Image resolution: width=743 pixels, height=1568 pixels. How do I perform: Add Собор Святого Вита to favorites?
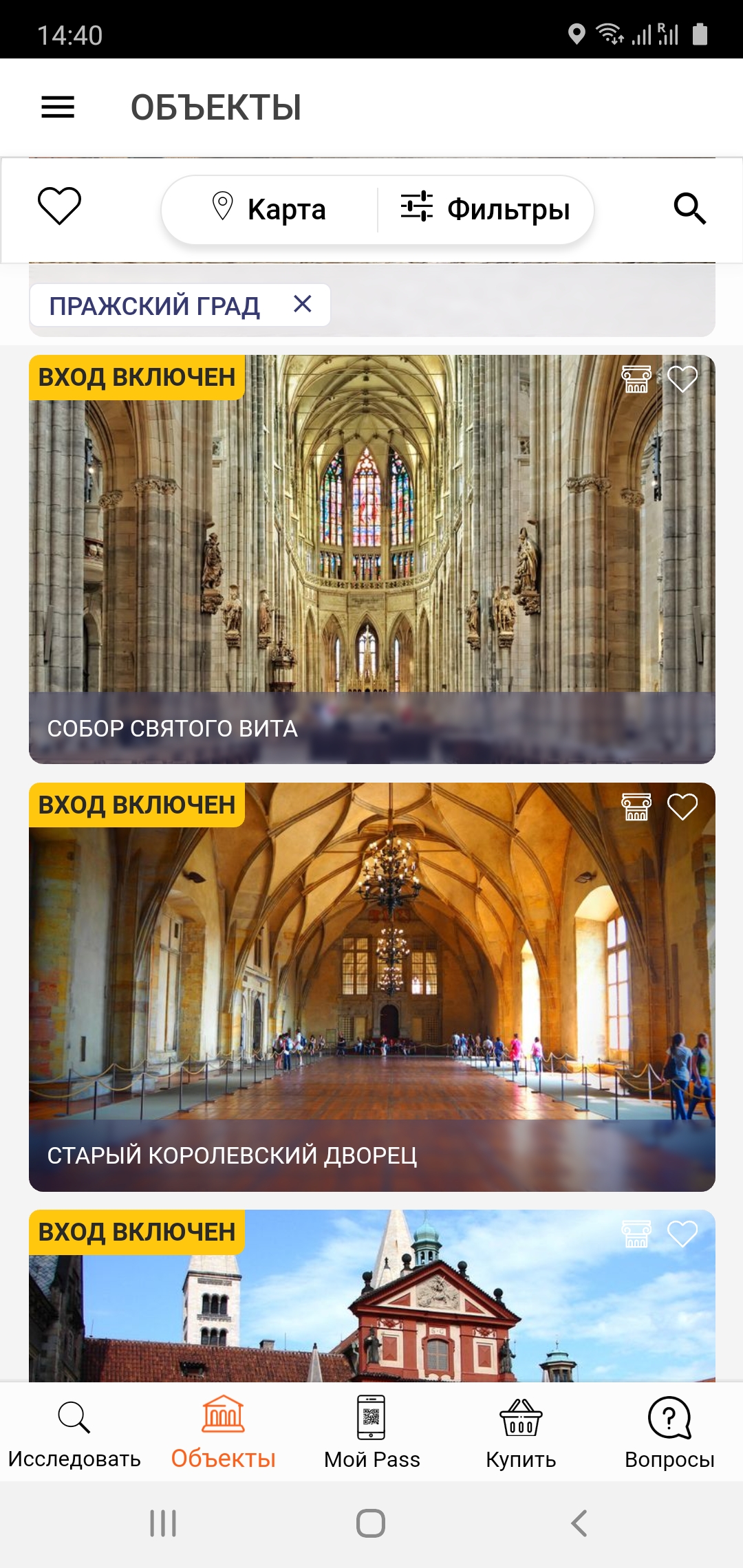click(682, 379)
